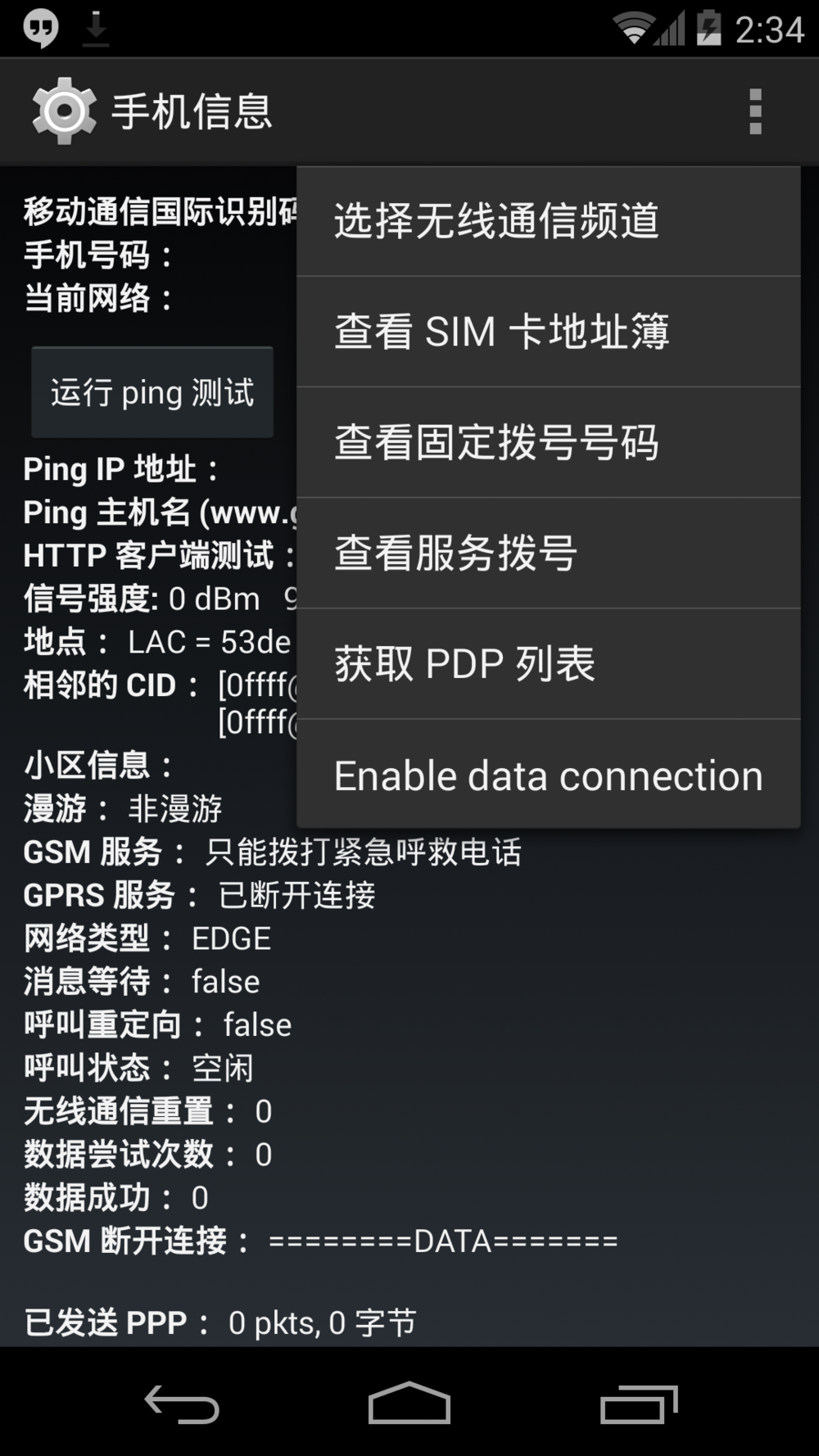Image resolution: width=819 pixels, height=1456 pixels.
Task: Open the recent apps button
Action: pyautogui.click(x=639, y=1404)
